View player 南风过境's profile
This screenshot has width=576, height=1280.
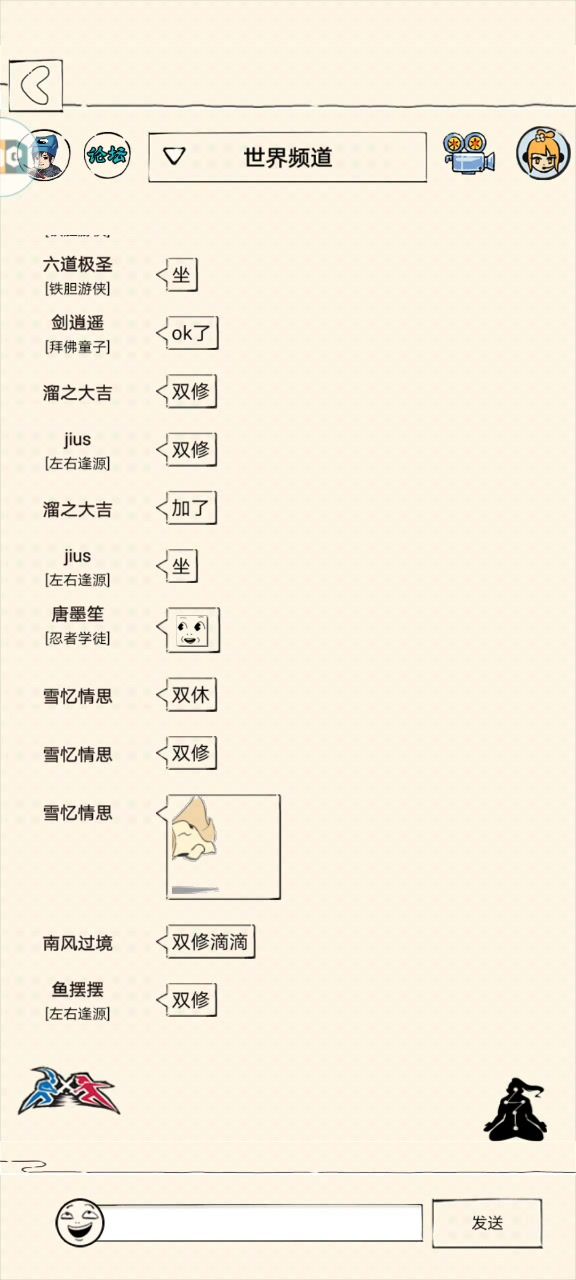(78, 943)
